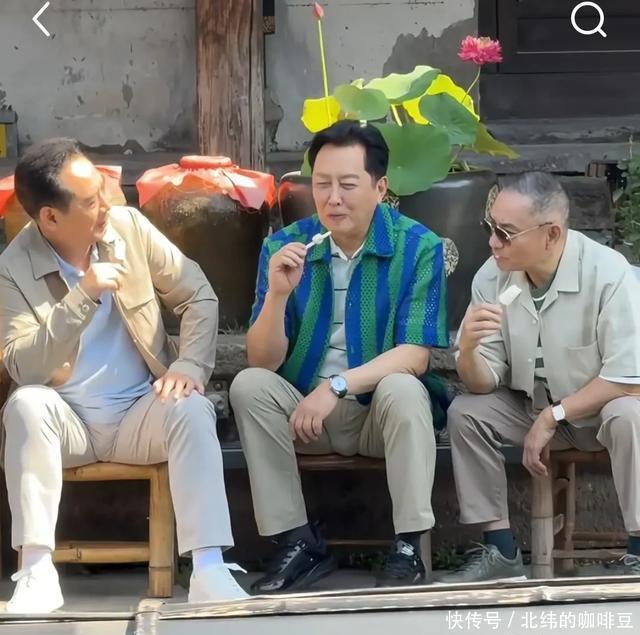Open search with the magnifier icon
This screenshot has height=635, width=640.
[588, 18]
